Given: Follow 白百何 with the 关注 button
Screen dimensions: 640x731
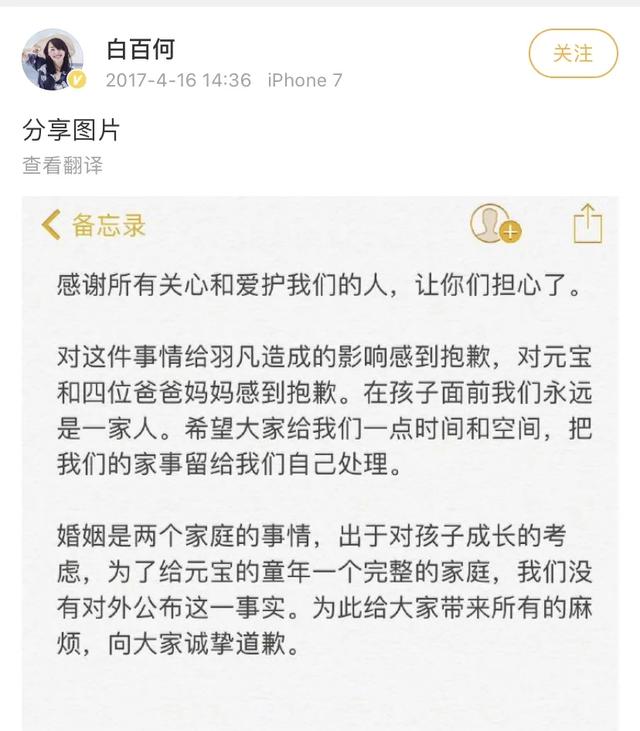Looking at the screenshot, I should [573, 54].
